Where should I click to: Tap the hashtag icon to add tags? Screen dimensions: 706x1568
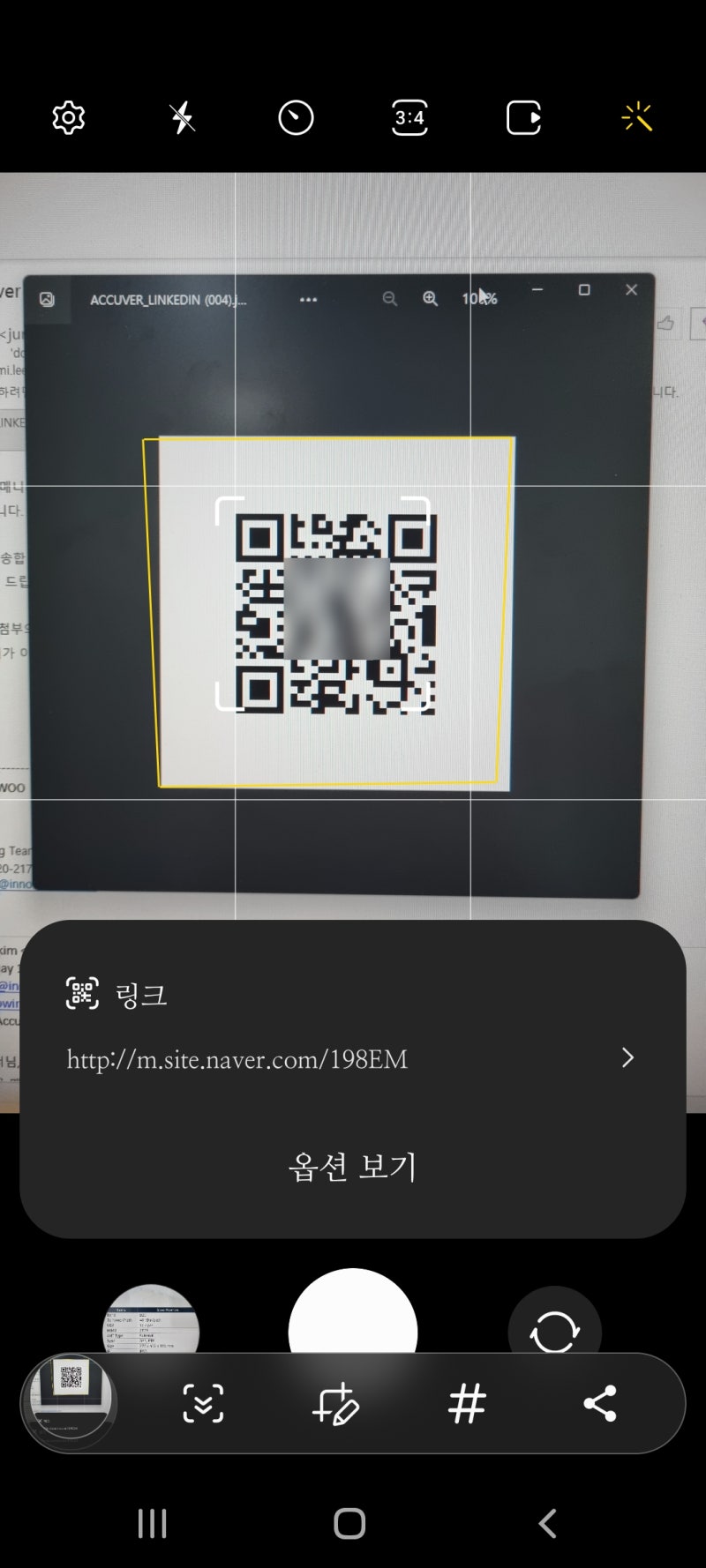click(x=468, y=1404)
